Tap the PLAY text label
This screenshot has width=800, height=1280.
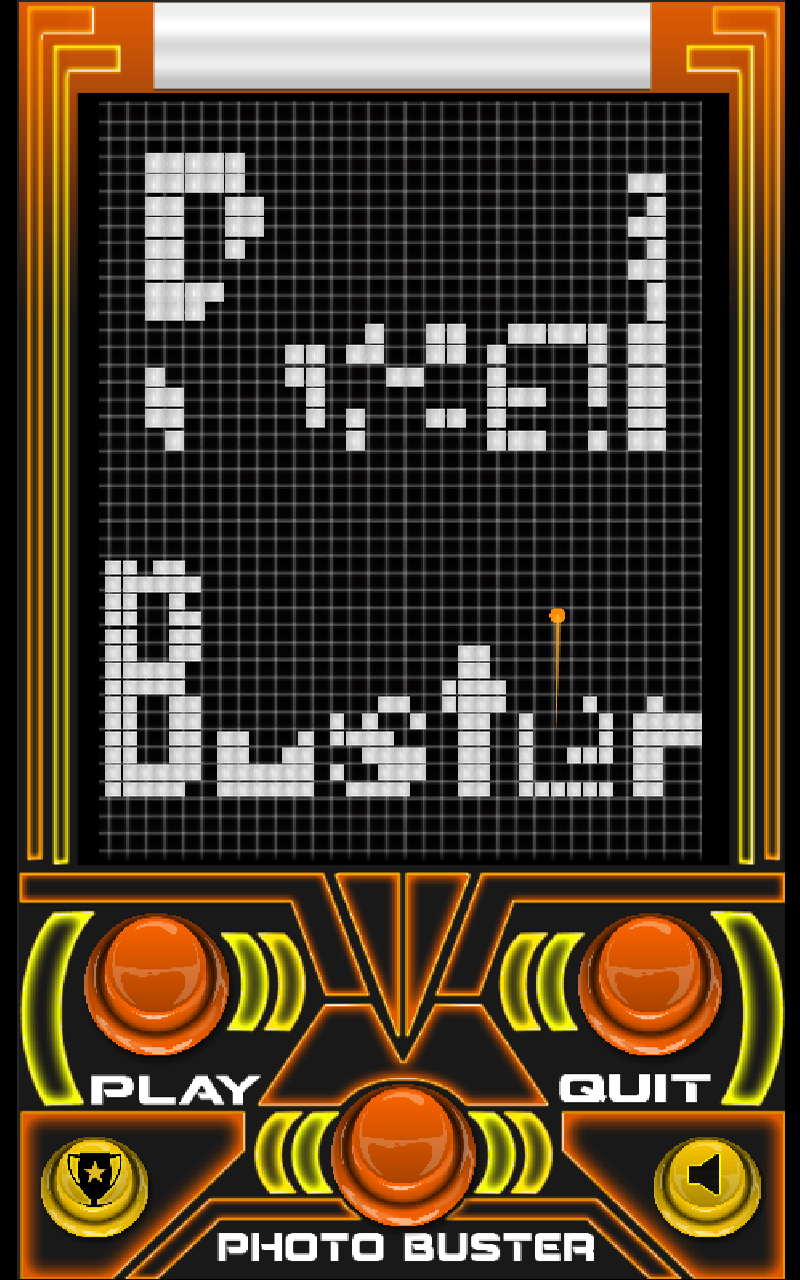(170, 1085)
